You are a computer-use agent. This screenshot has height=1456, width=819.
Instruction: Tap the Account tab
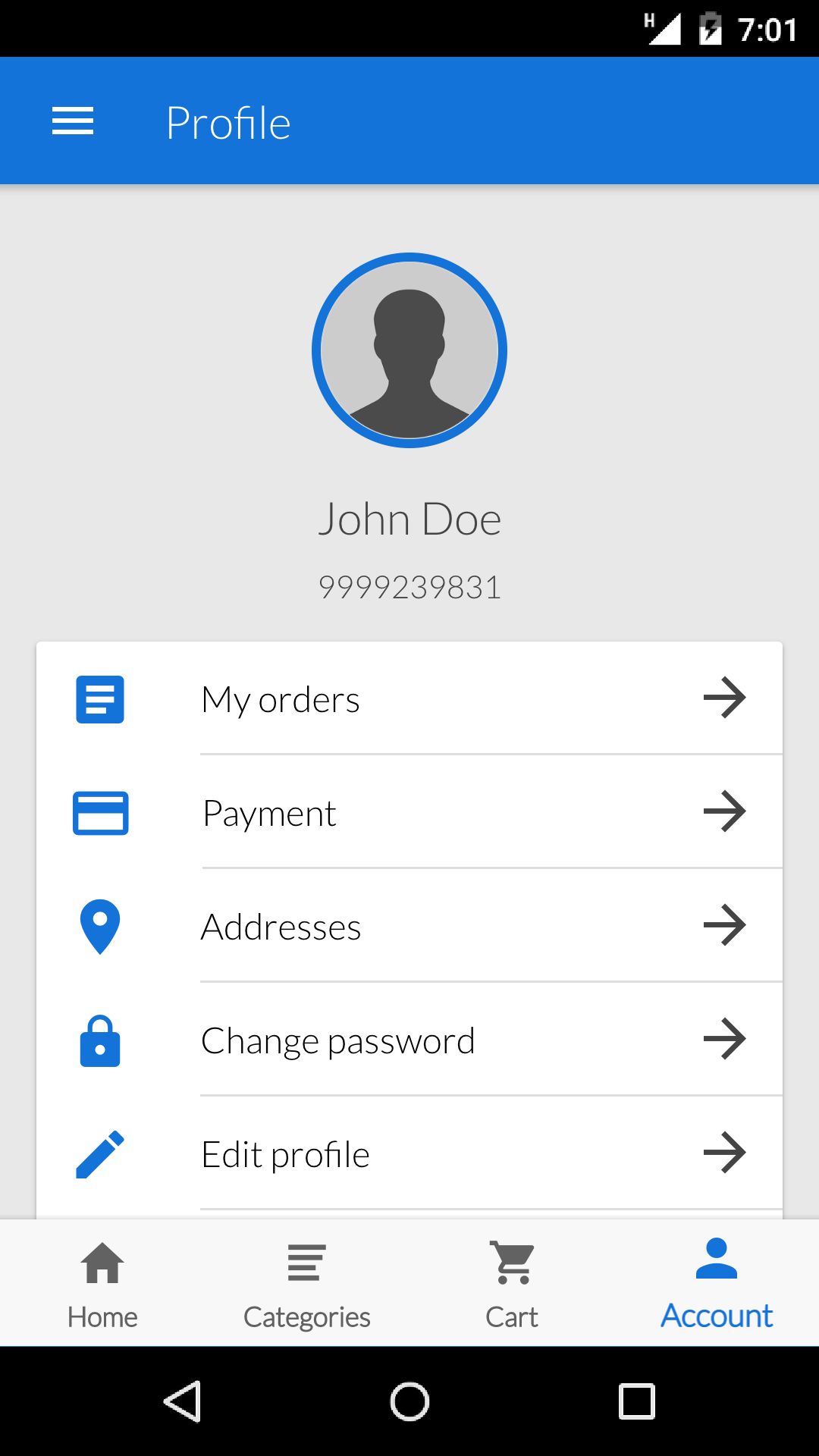(x=717, y=1284)
